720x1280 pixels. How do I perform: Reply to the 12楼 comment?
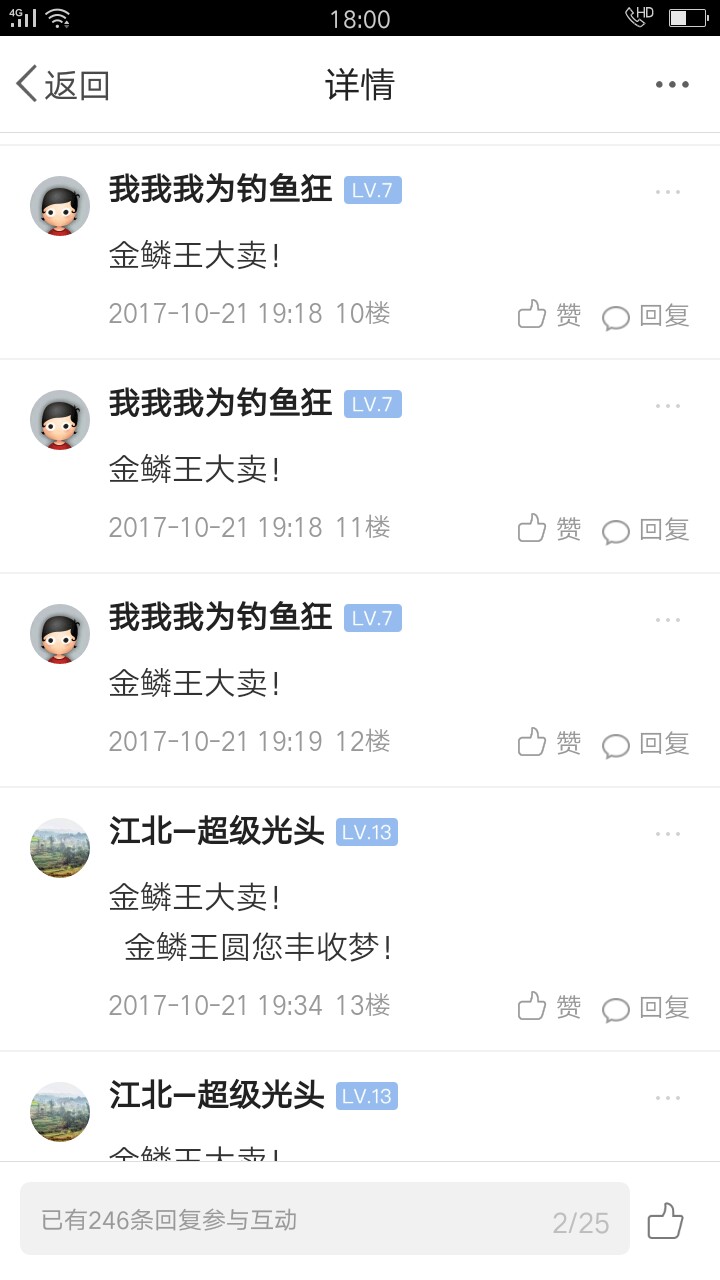click(x=646, y=744)
